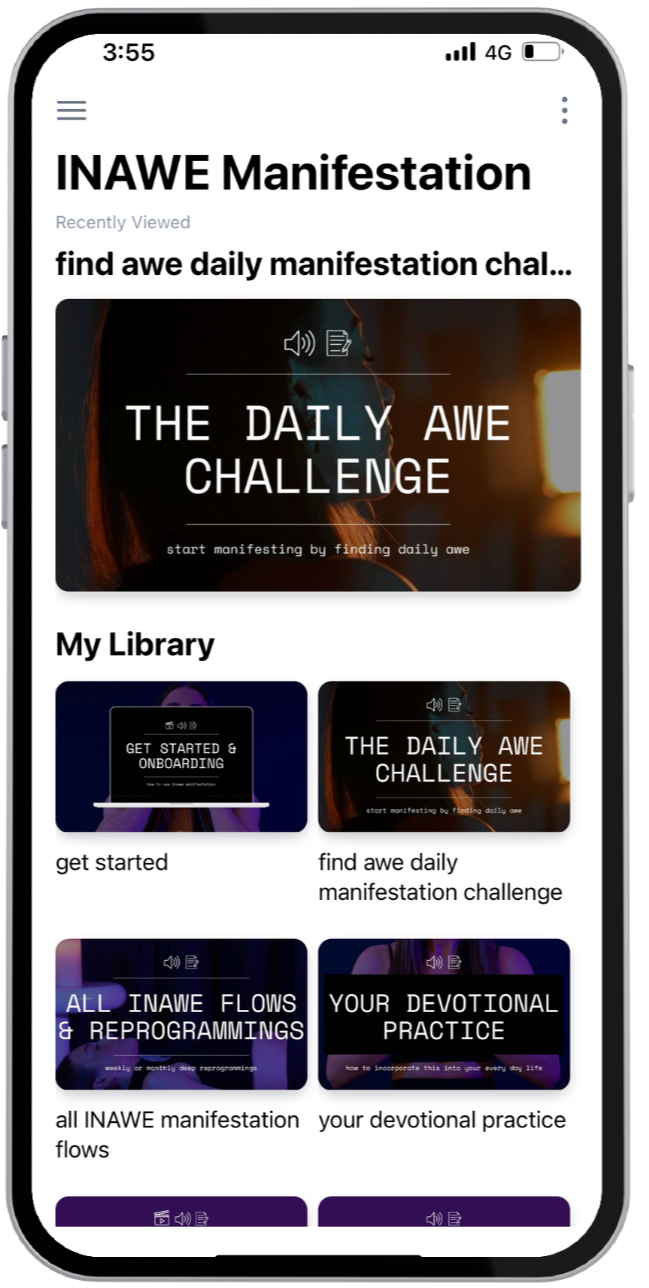Open the hamburger drawer menu
649x1288 pixels.
click(x=71, y=110)
